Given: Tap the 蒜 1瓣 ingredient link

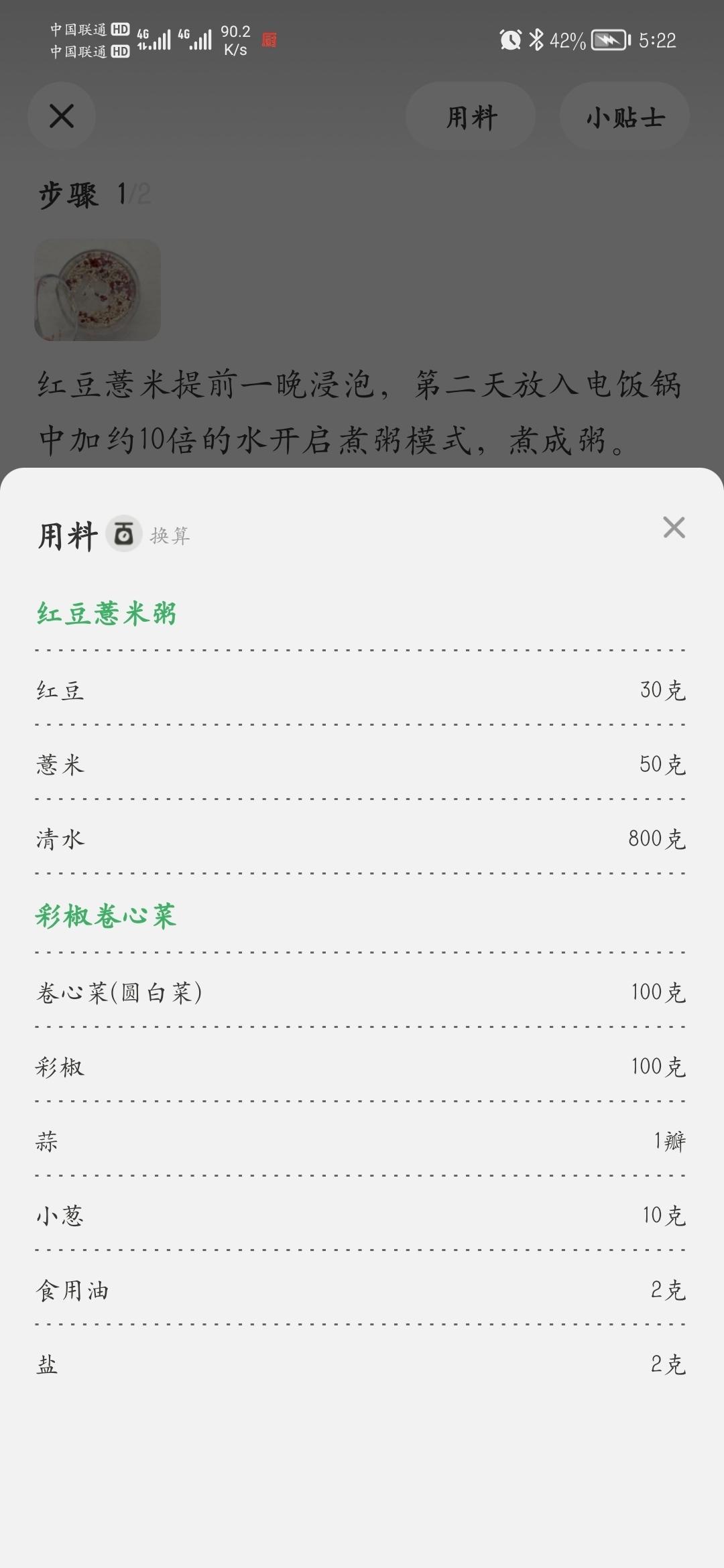Looking at the screenshot, I should (x=362, y=1140).
